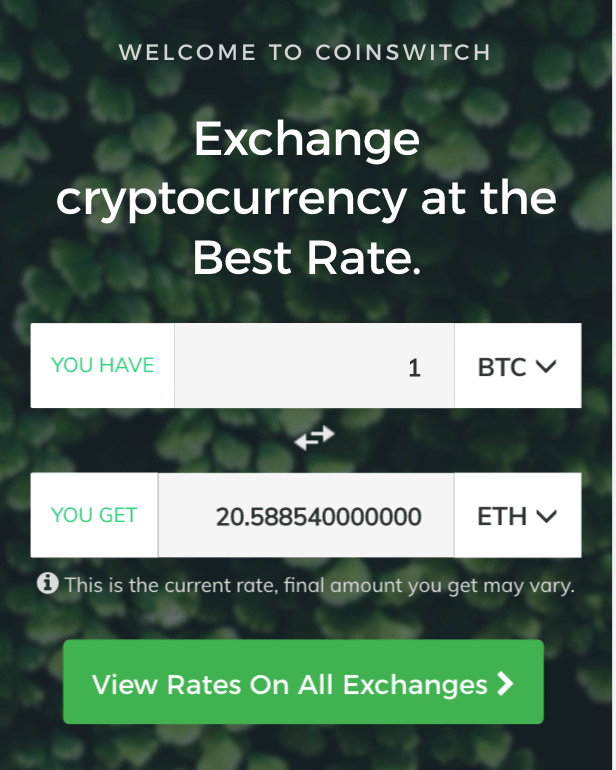Screen dimensions: 616x770
Task: Tap the YOU GET amount field
Action: (x=306, y=516)
